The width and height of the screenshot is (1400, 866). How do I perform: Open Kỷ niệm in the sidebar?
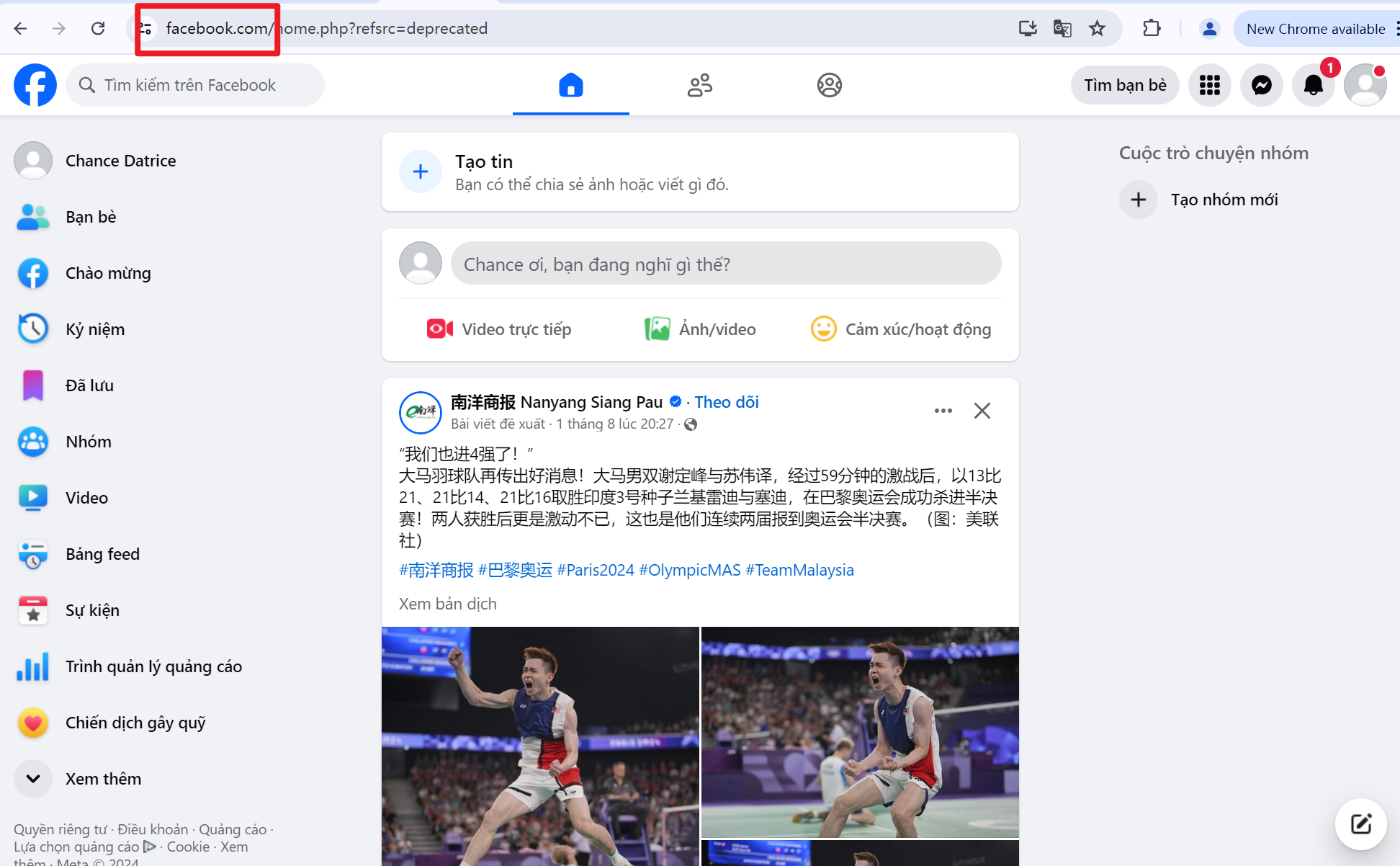pyautogui.click(x=95, y=329)
